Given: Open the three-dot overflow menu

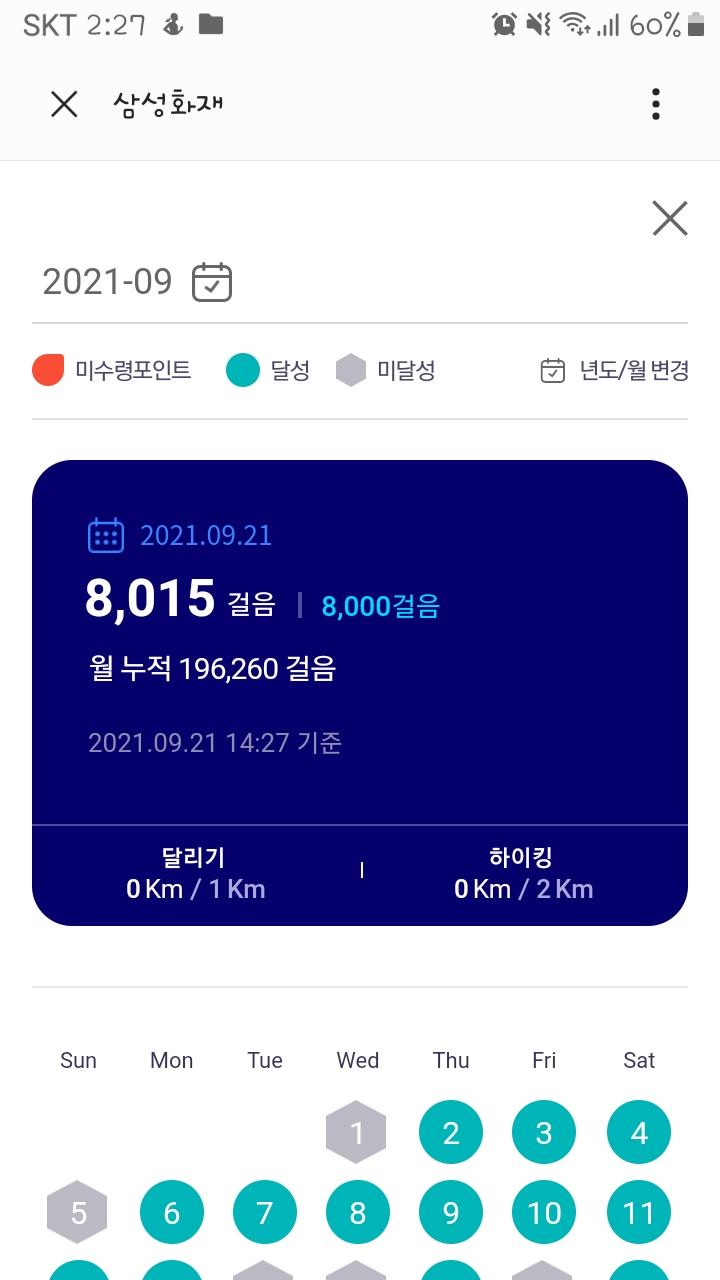Looking at the screenshot, I should click(655, 104).
